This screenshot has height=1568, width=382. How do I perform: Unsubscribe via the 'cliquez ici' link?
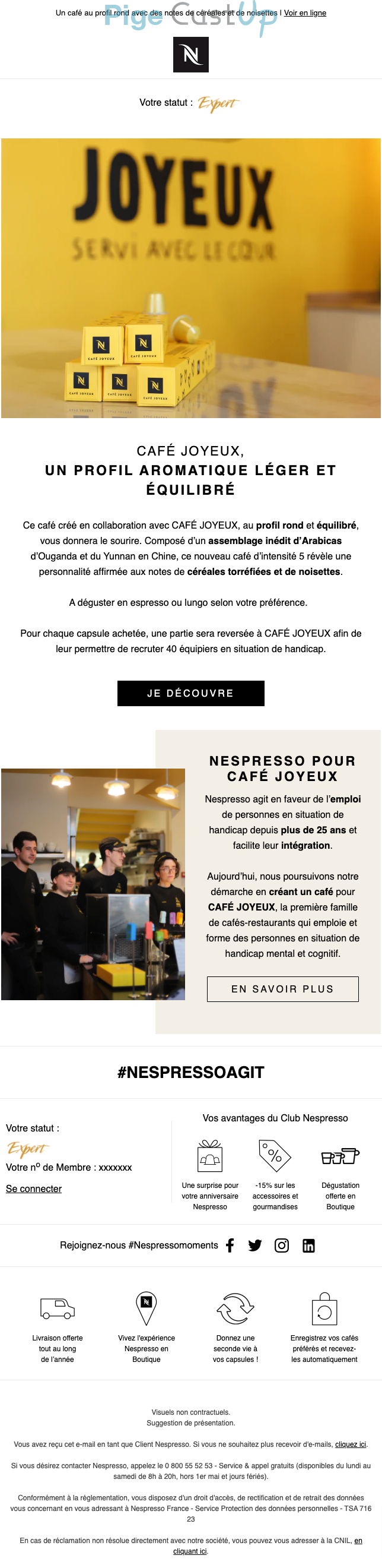(351, 1444)
